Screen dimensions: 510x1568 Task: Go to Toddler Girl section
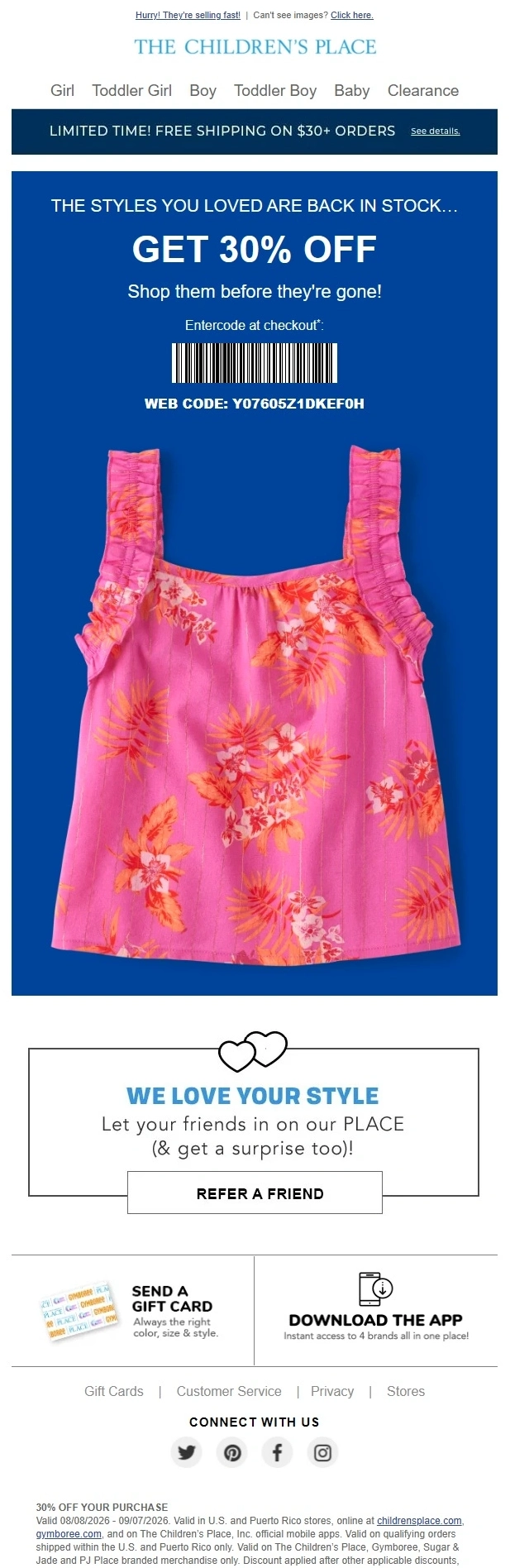tap(131, 91)
